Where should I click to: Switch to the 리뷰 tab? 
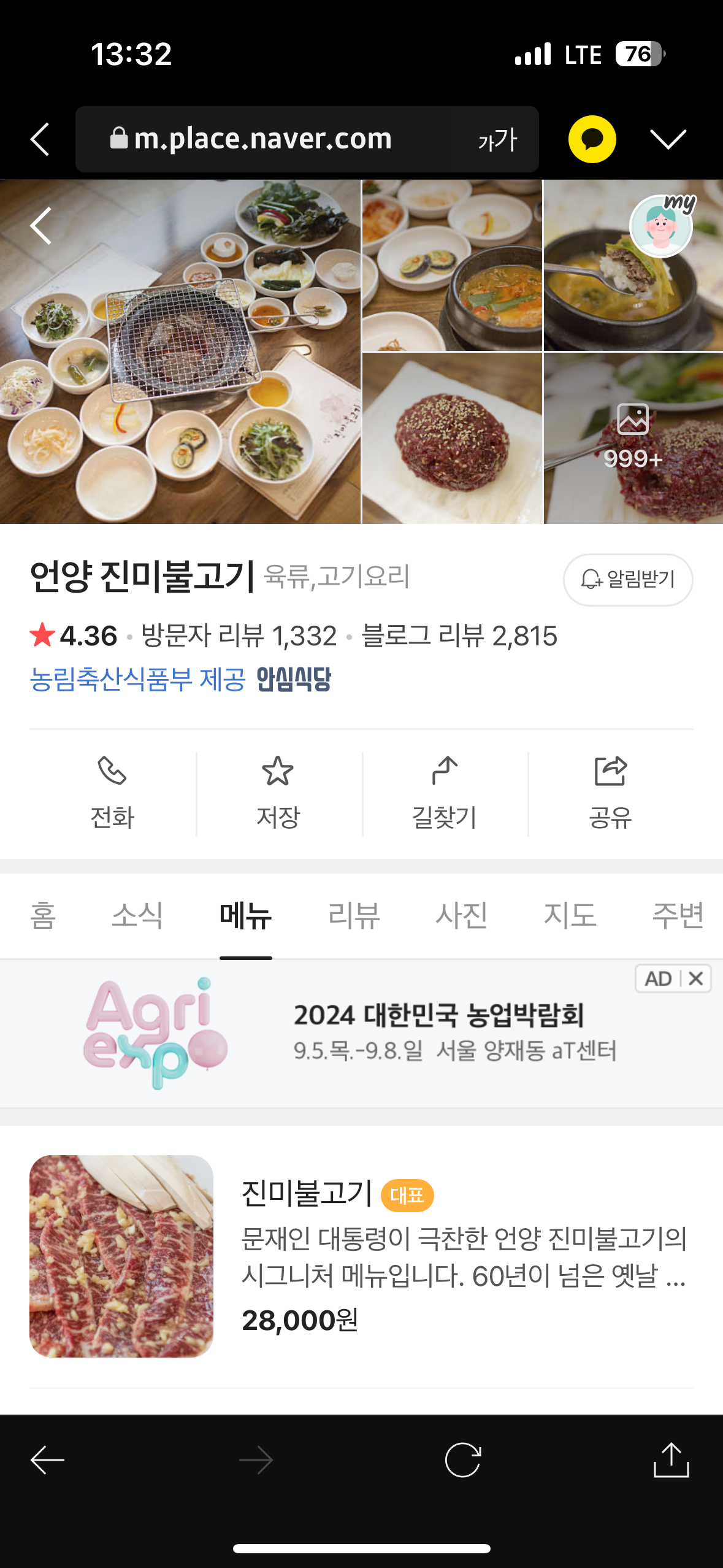pos(354,915)
